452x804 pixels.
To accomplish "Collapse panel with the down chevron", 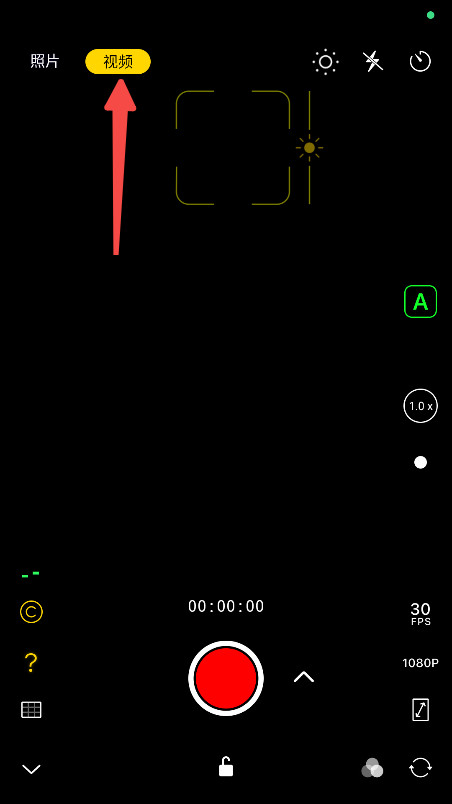I will click(x=31, y=769).
